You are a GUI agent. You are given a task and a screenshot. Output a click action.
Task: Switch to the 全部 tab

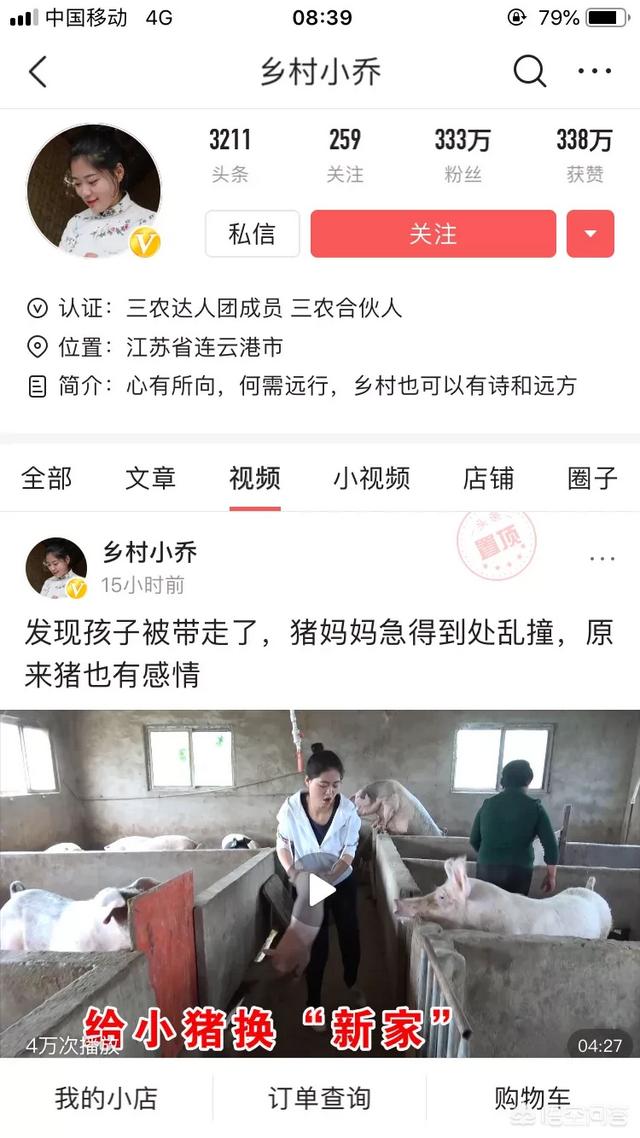47,478
